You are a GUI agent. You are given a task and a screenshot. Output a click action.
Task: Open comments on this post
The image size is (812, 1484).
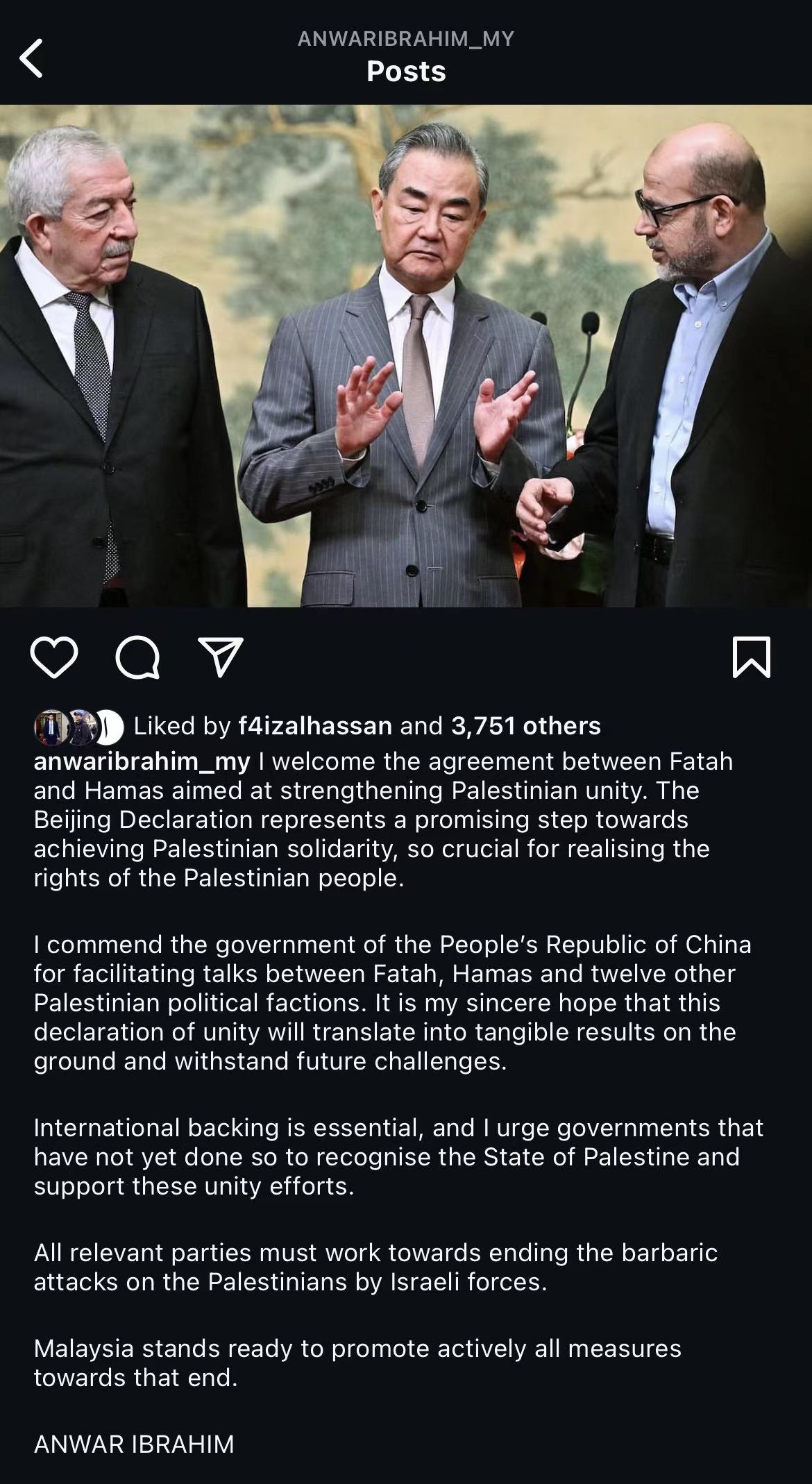tap(137, 657)
